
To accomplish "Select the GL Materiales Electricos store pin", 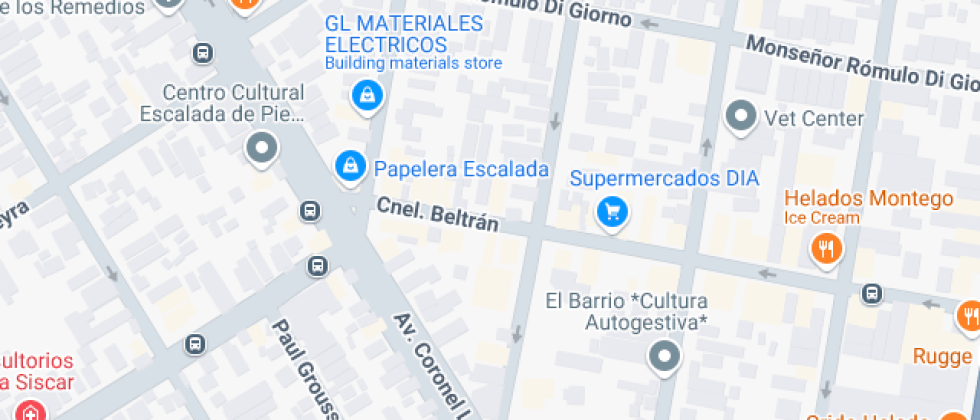I will [367, 96].
